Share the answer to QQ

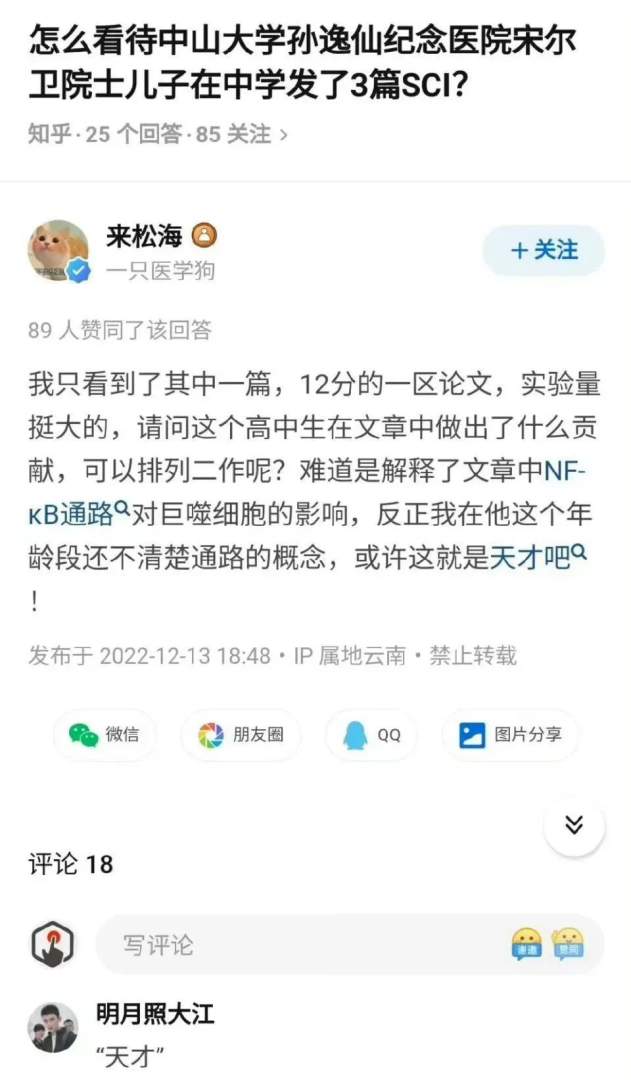coord(372,735)
